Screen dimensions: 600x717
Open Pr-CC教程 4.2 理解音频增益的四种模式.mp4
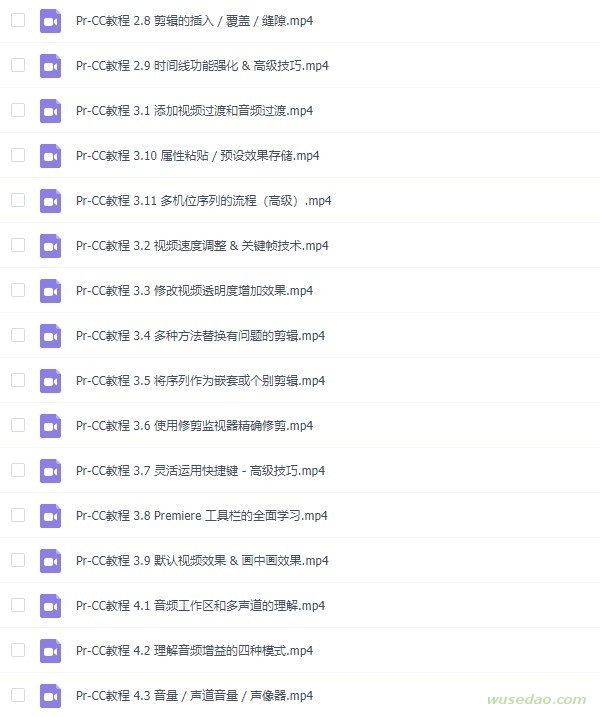point(194,650)
